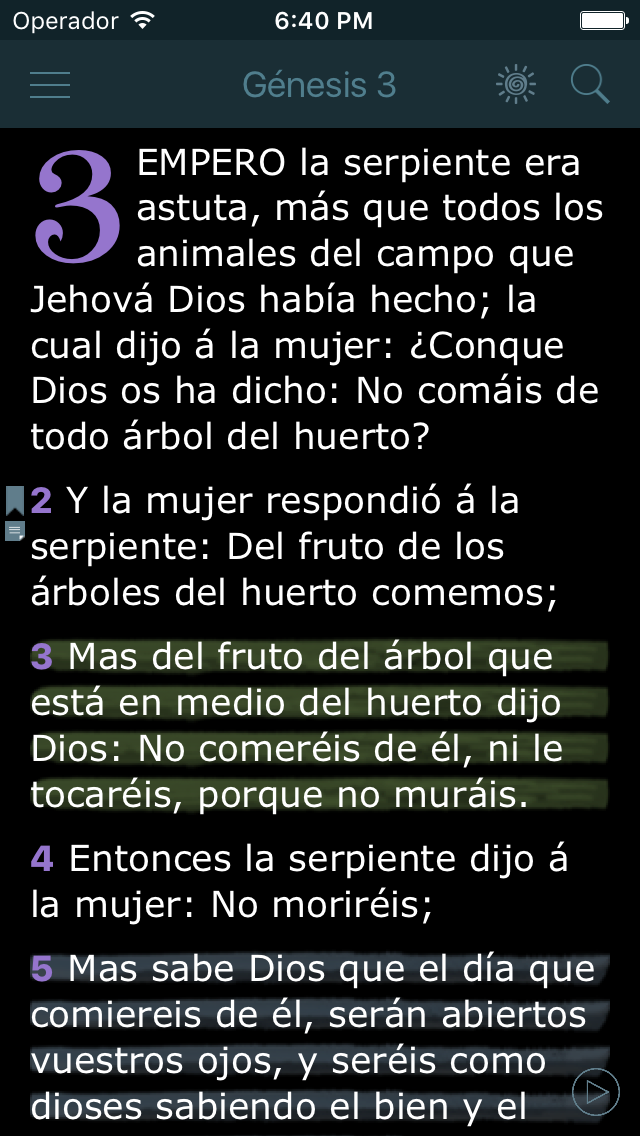Tap the bookmark marker beside verse 2

[x=15, y=501]
